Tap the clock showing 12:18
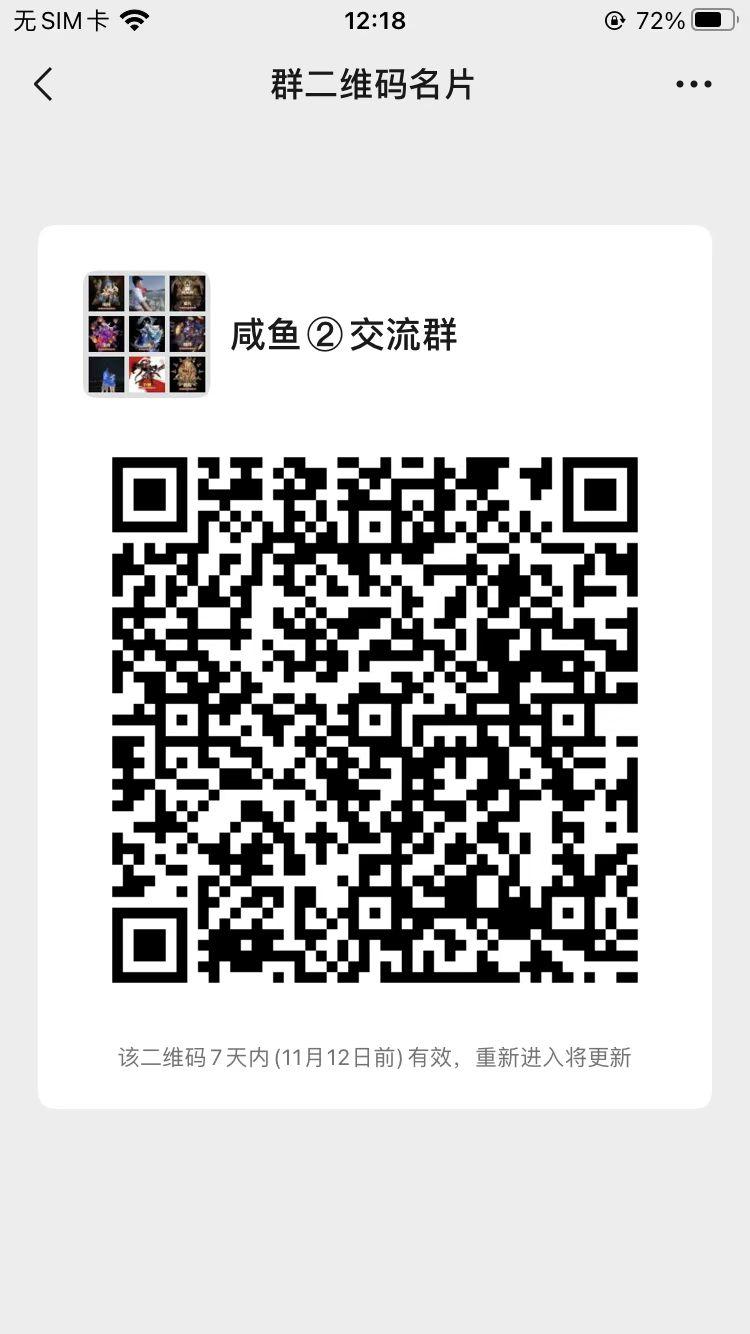750x1334 pixels. [x=374, y=18]
